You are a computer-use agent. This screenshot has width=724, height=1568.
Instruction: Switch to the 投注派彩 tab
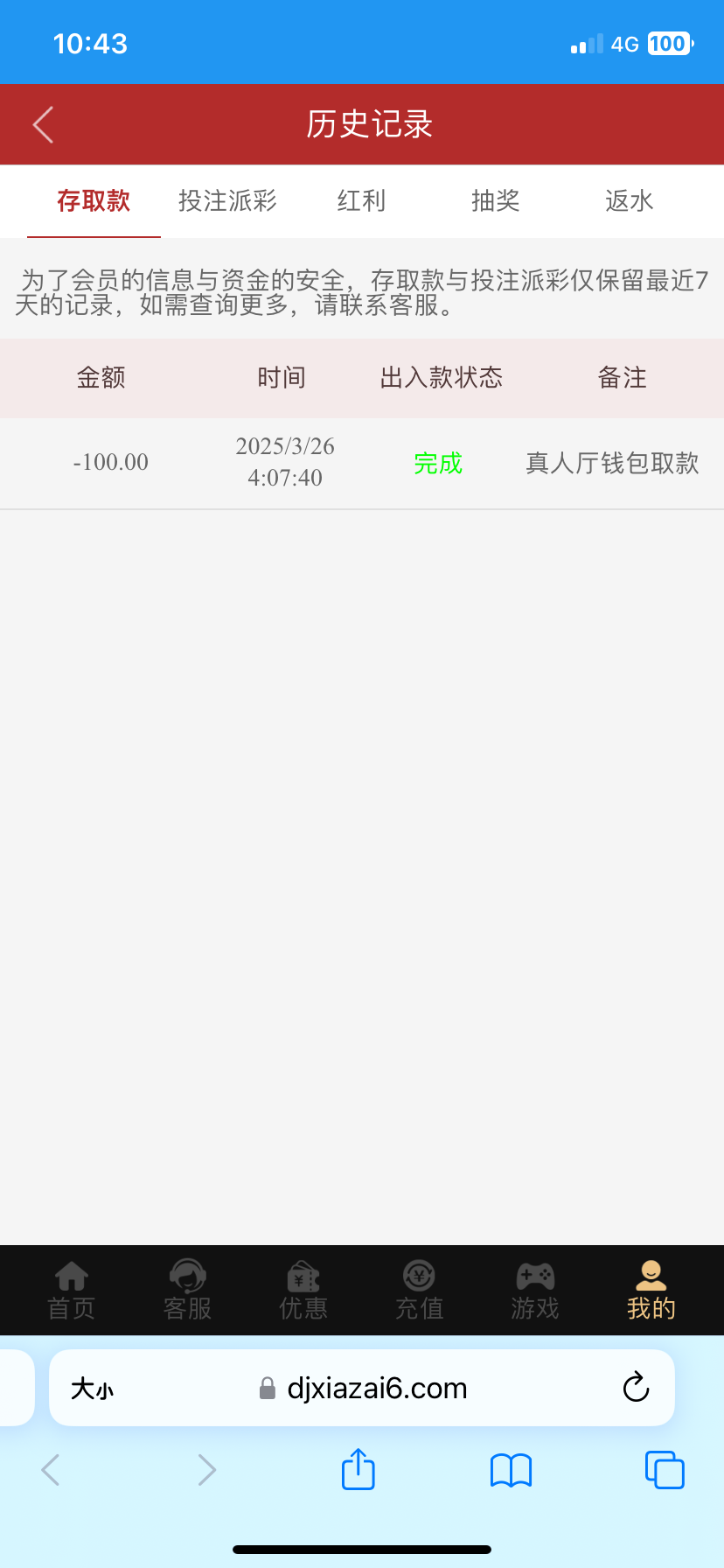[227, 201]
